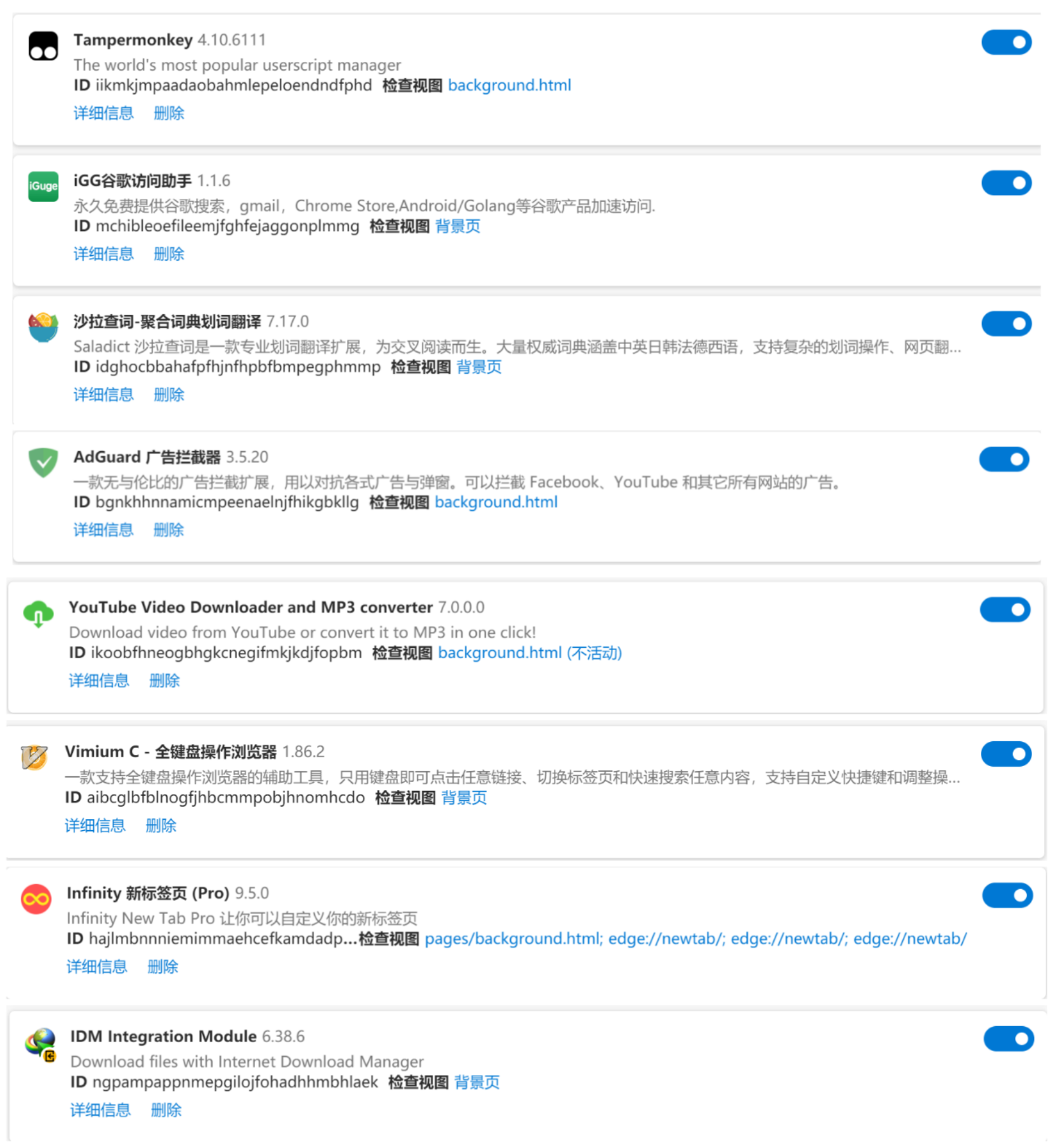Disable the Tampermonkey extension toggle

(x=1007, y=43)
